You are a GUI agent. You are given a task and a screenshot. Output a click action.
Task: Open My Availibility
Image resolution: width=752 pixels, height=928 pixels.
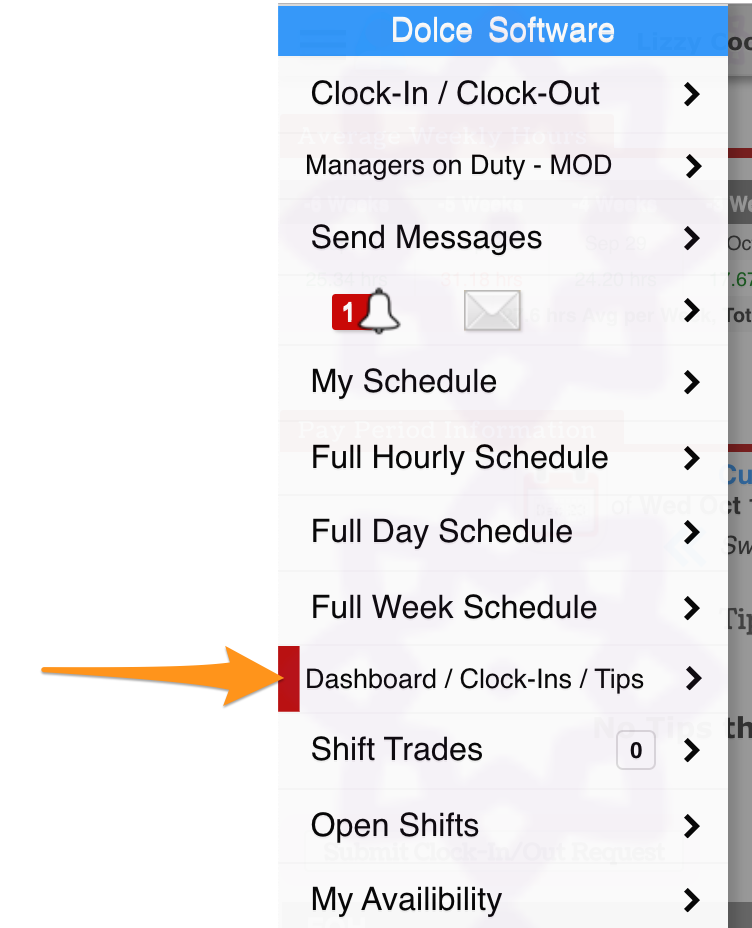(x=406, y=899)
